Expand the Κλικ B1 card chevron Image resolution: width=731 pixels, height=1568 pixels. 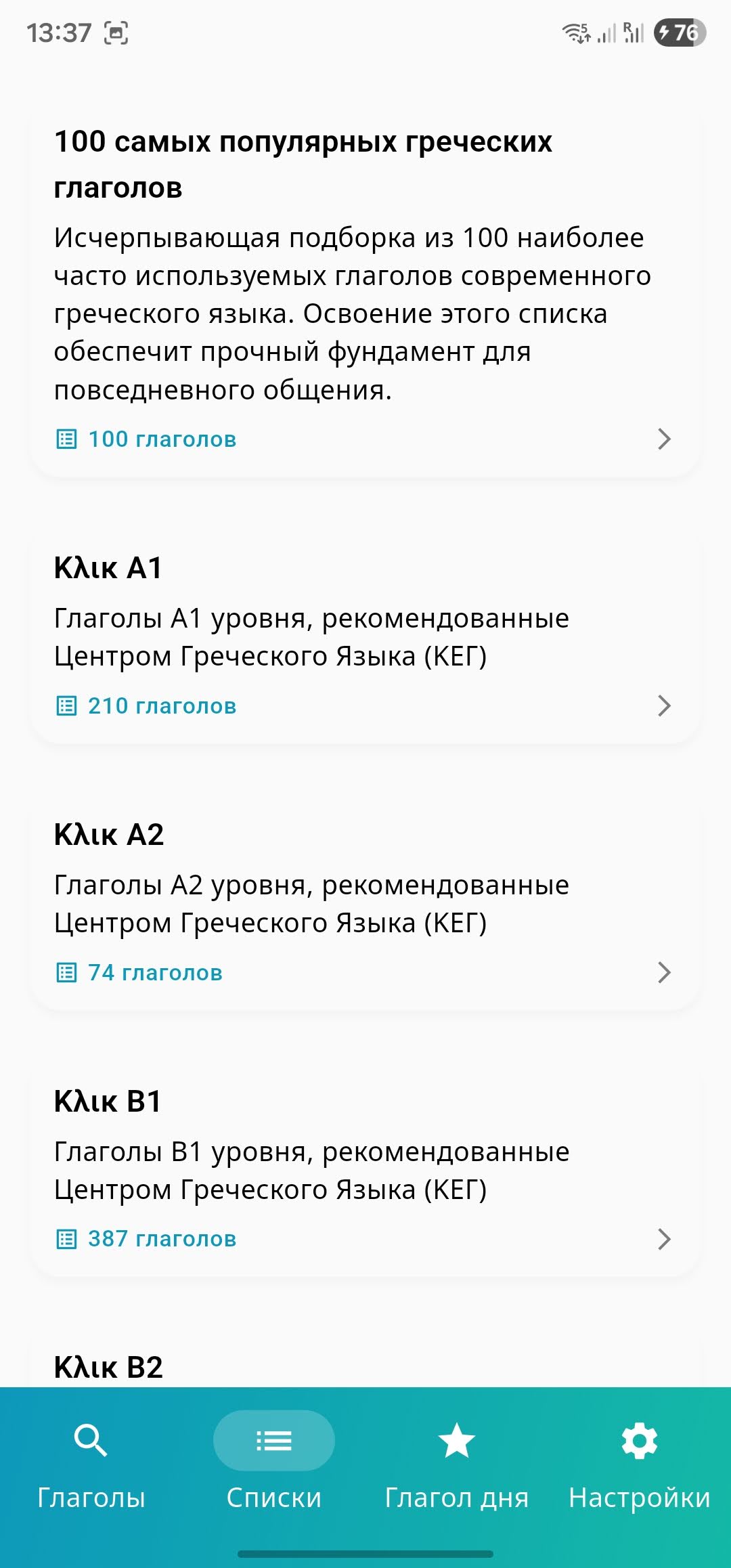click(667, 1239)
